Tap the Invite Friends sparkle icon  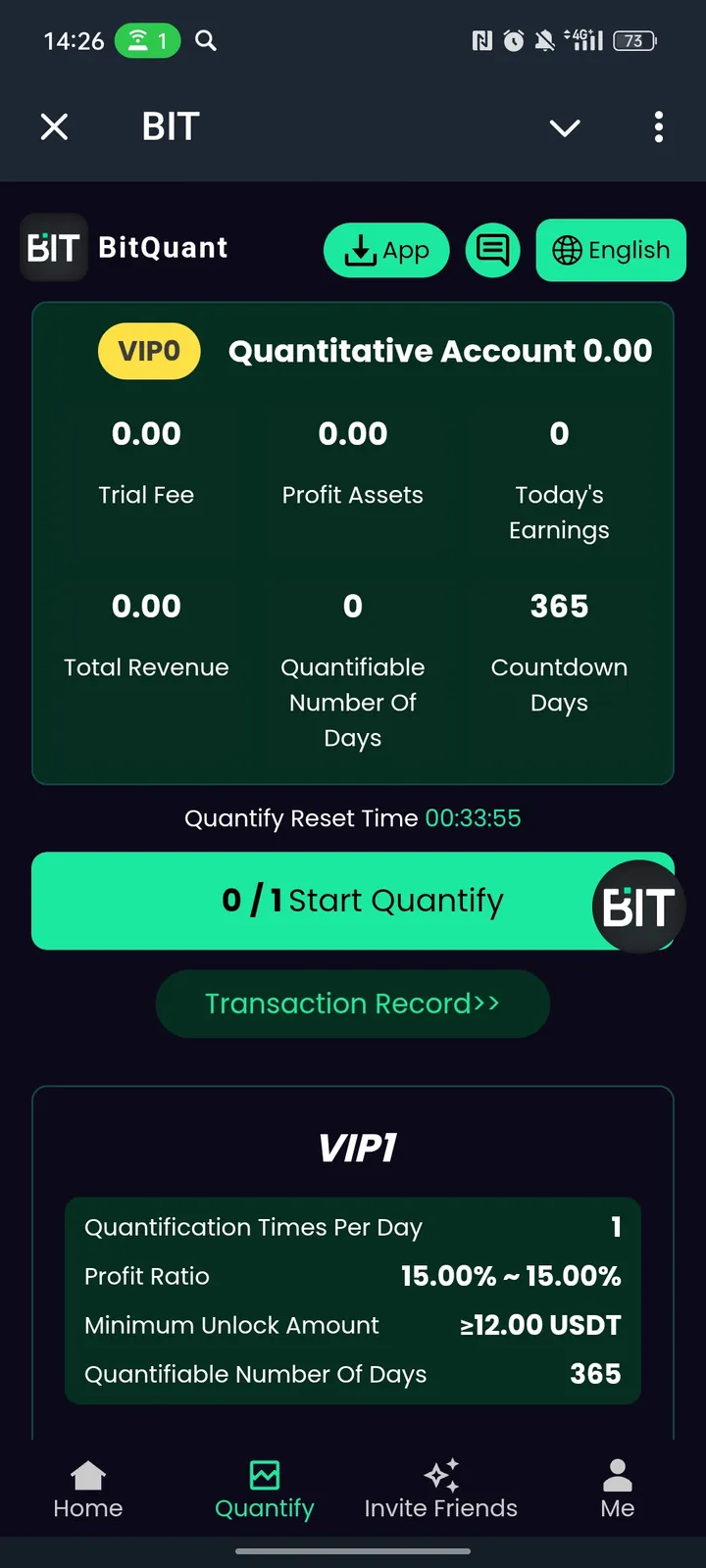tap(440, 1472)
